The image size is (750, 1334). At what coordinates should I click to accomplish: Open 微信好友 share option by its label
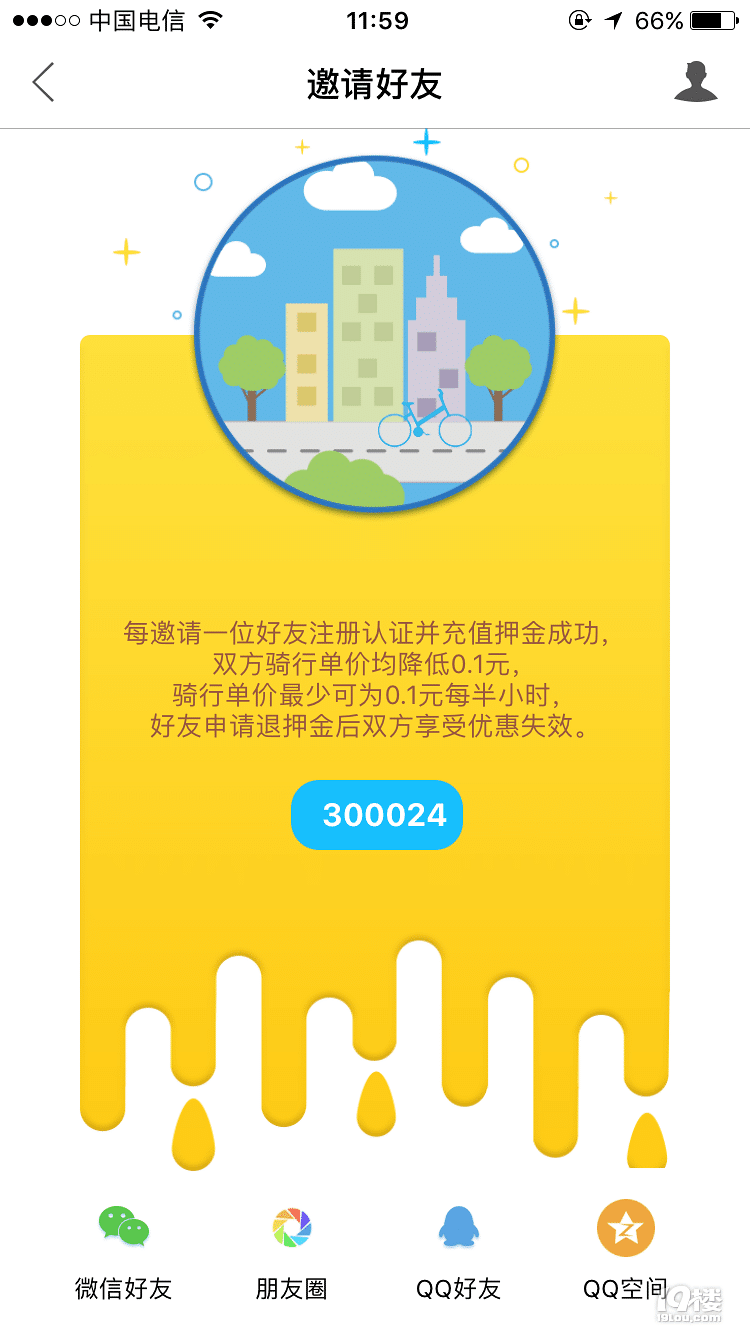(x=122, y=1290)
